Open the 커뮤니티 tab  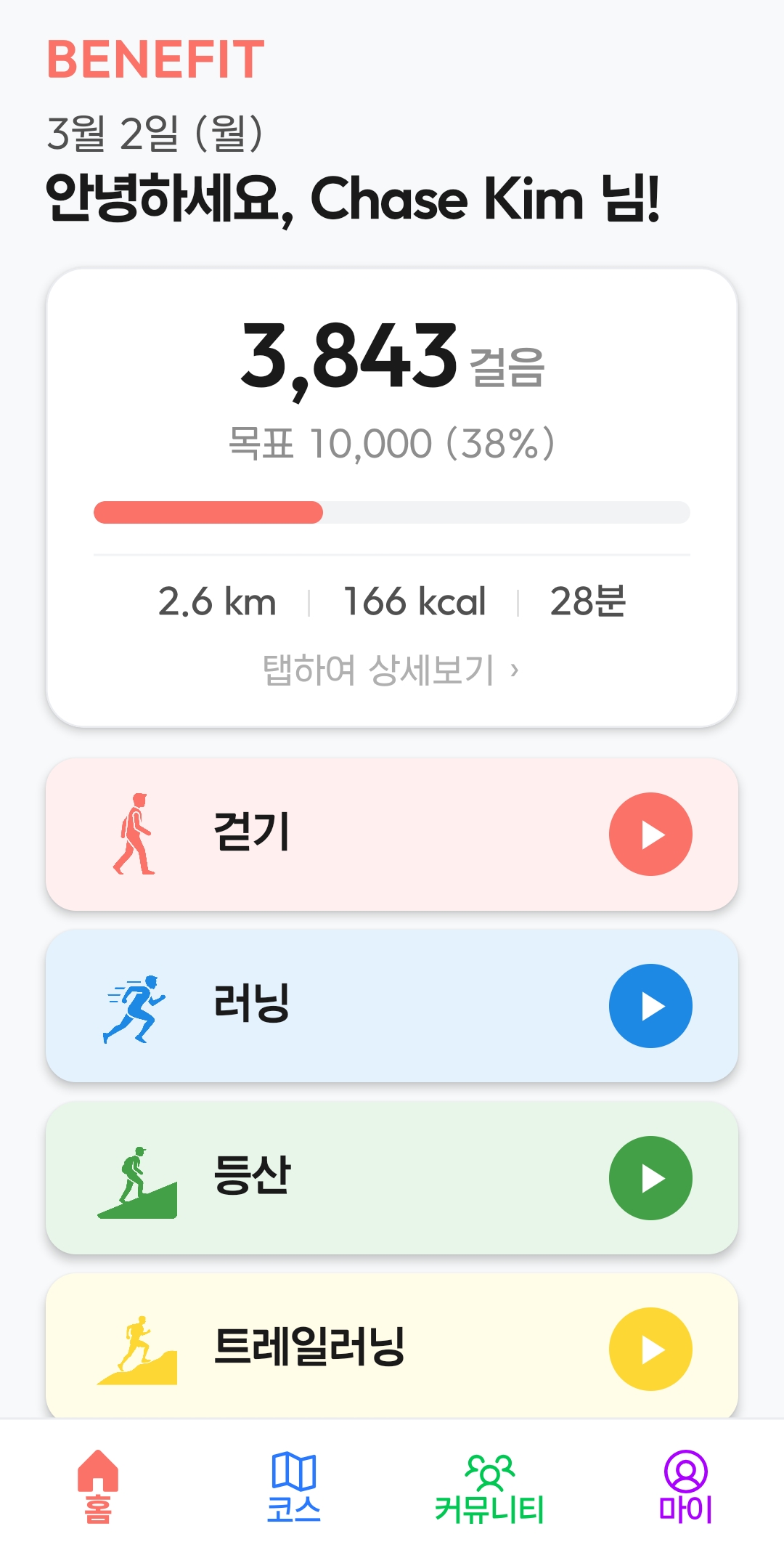(490, 1486)
